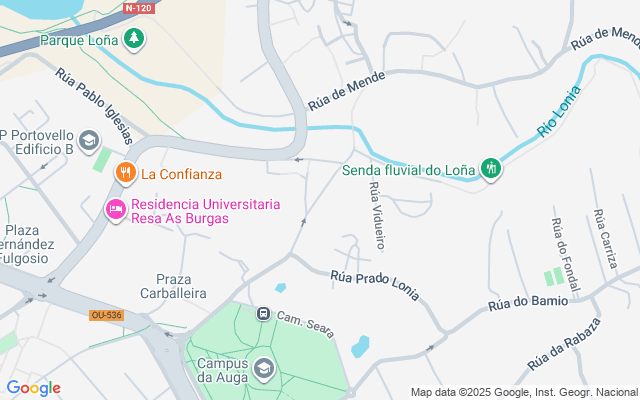This screenshot has width=640, height=400.
Task: Open La Confianza restaurant pin
Action: pyautogui.click(x=125, y=173)
